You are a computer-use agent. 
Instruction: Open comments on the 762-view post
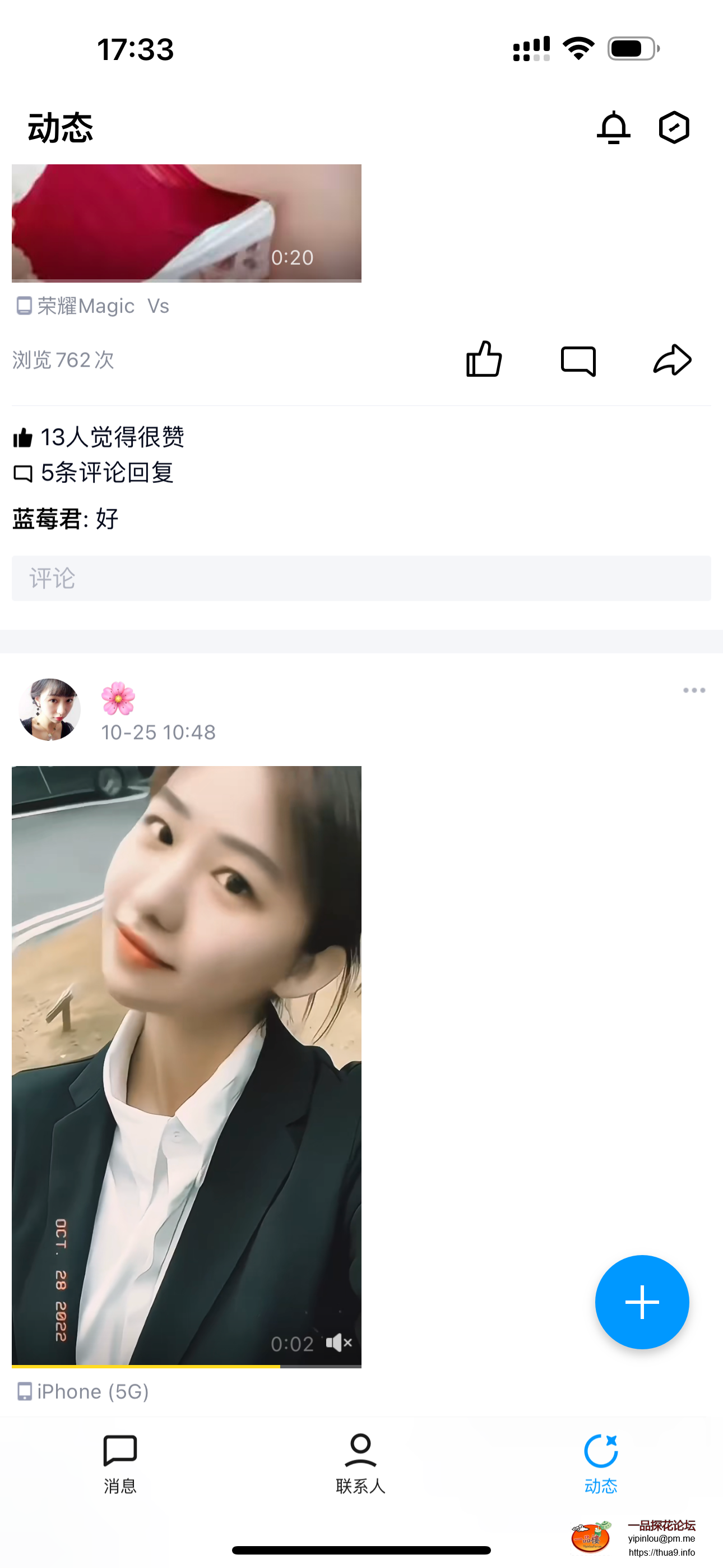[577, 361]
